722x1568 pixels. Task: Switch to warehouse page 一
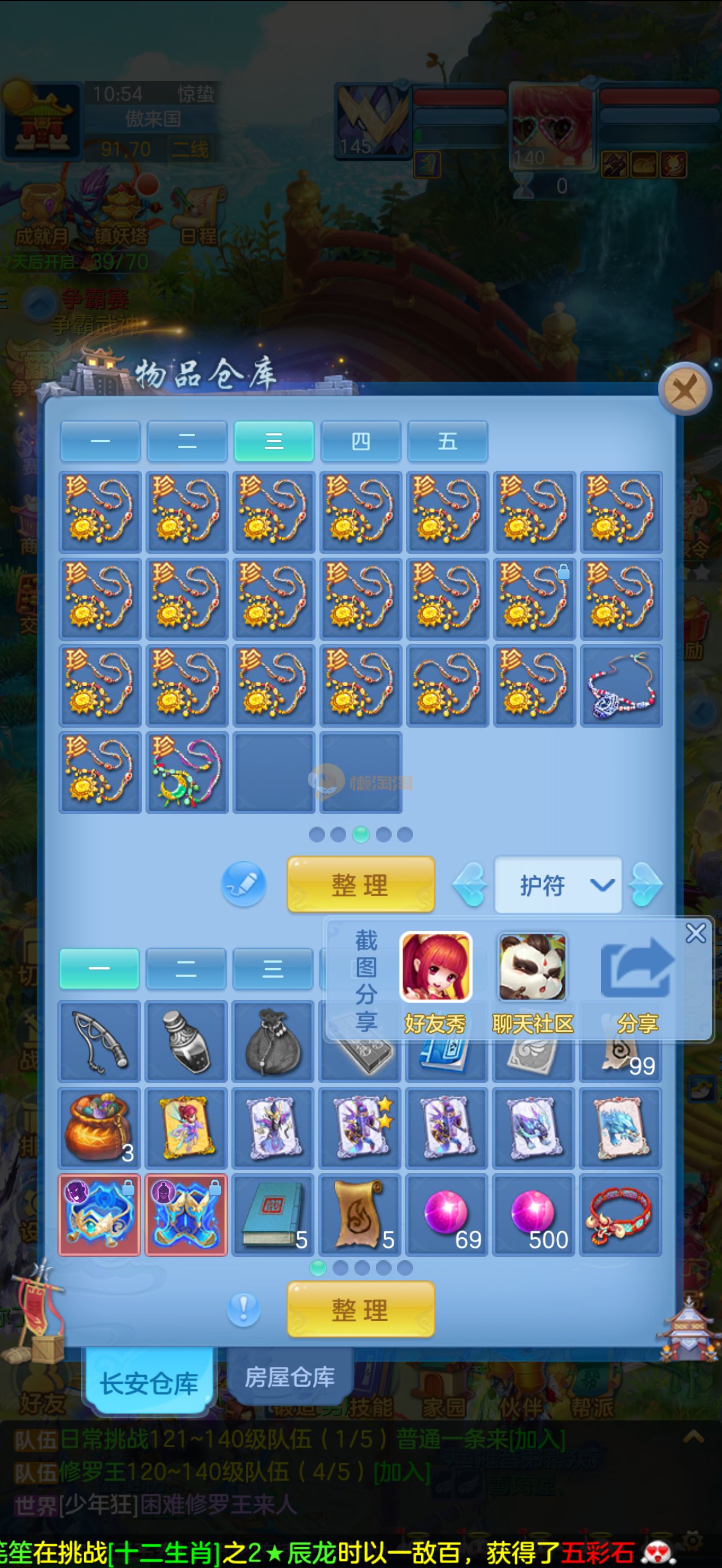tap(101, 441)
